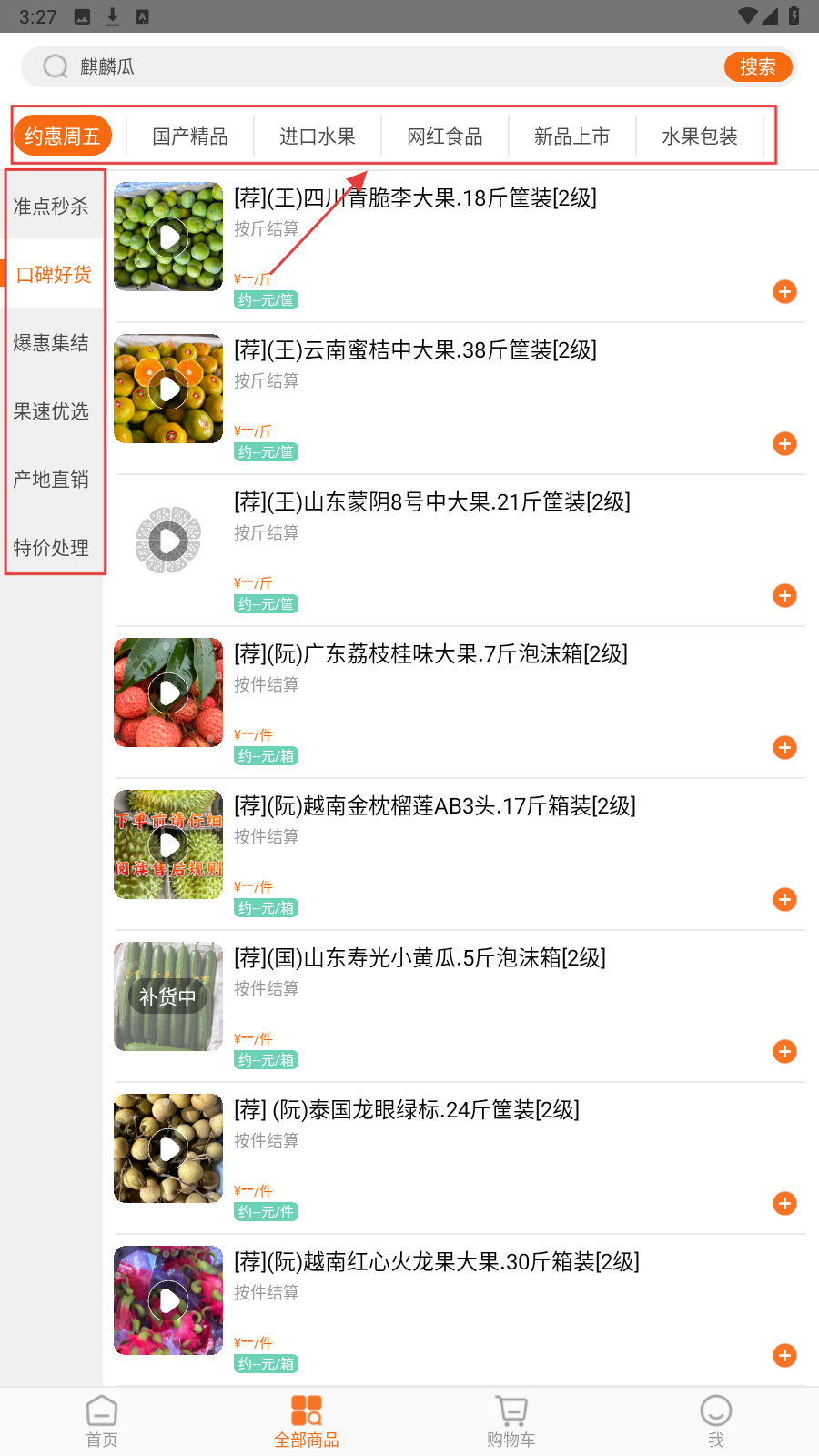Go to the 首页 tab
This screenshot has width=819, height=1456.
click(x=102, y=1421)
